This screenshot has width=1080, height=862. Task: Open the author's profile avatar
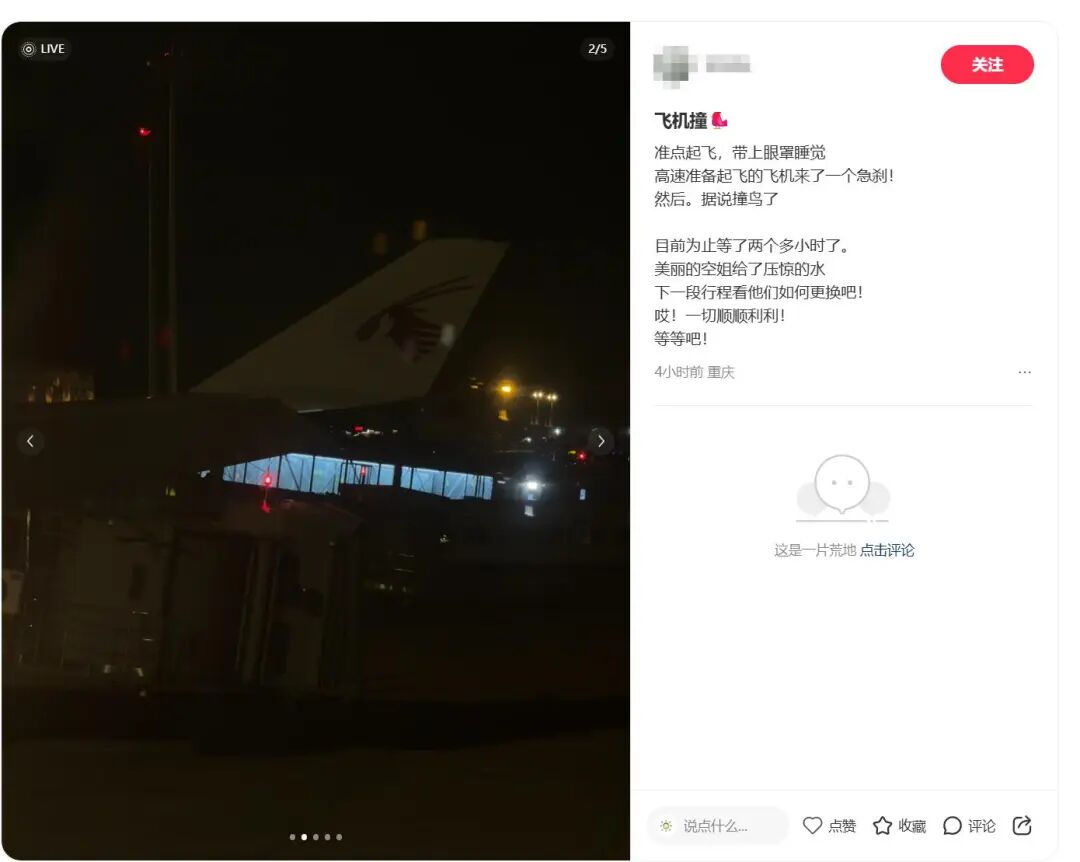coord(671,64)
